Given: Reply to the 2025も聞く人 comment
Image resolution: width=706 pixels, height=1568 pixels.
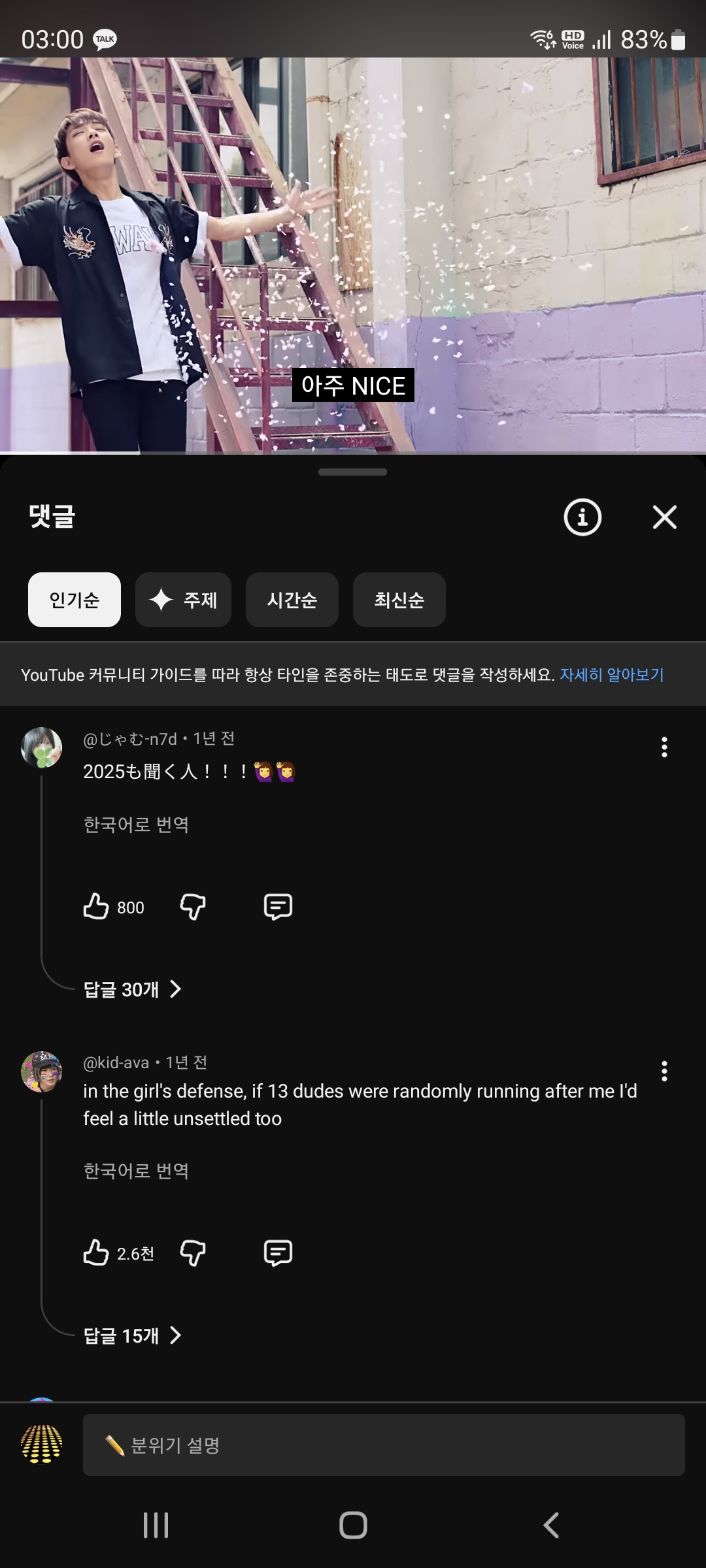Looking at the screenshot, I should 278,907.
